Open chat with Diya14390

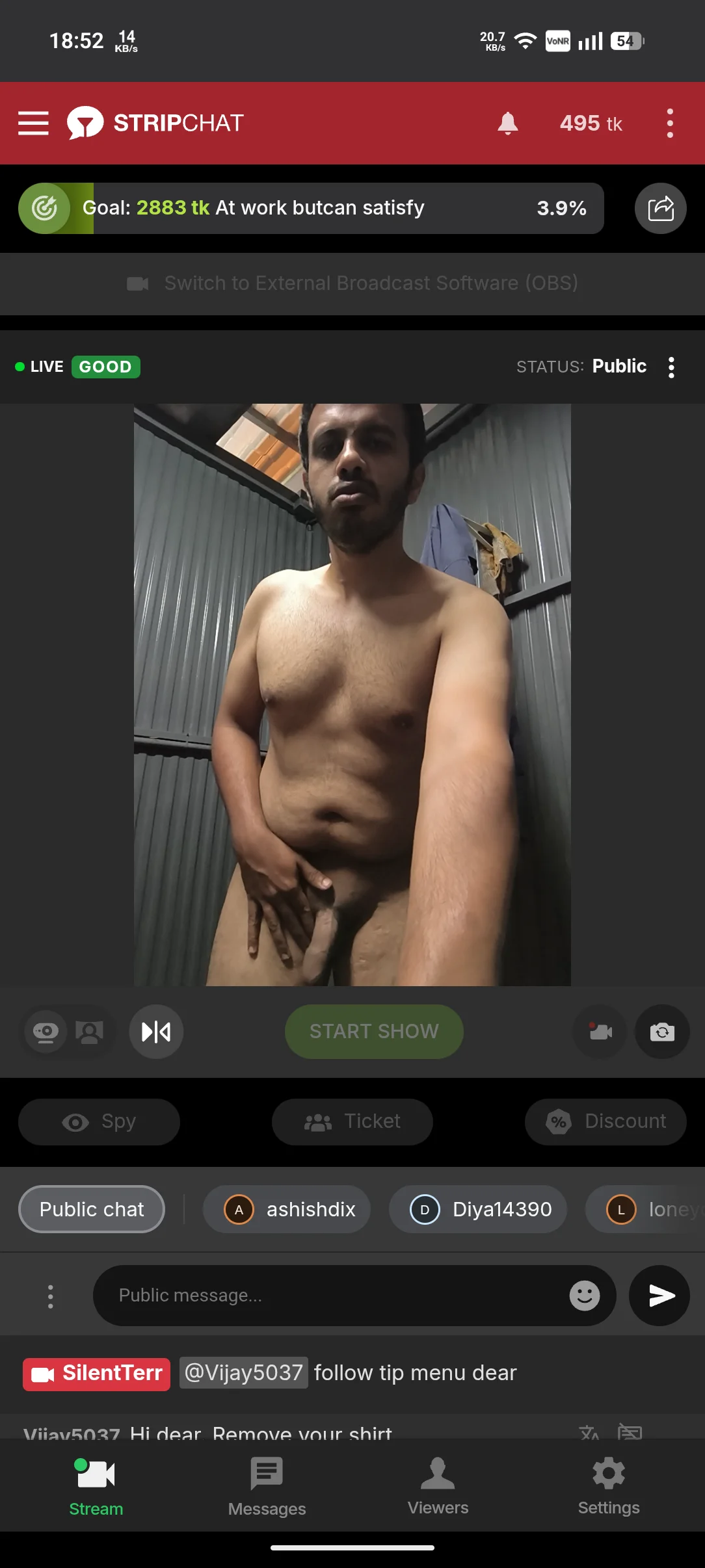(478, 1209)
